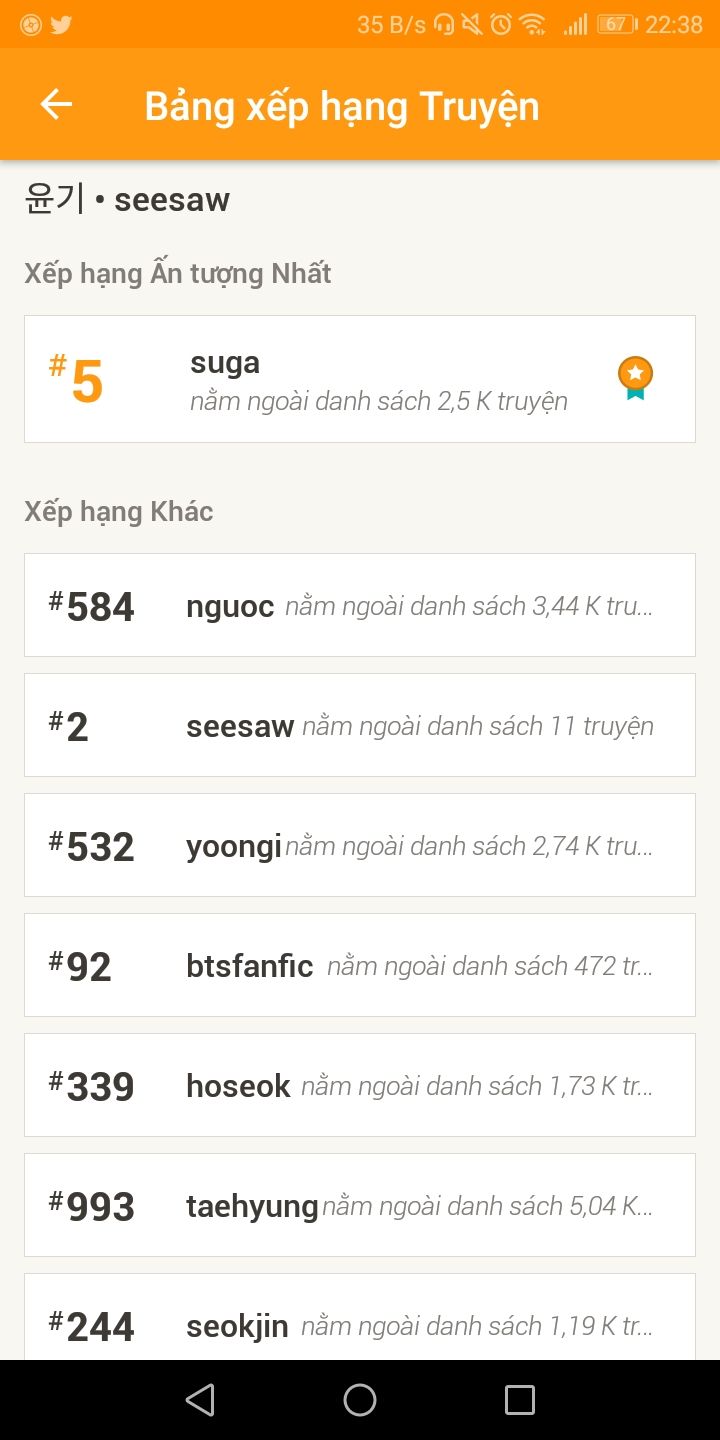The height and width of the screenshot is (1440, 720).
Task: Select the seokjin tag ranked #244
Action: pyautogui.click(x=360, y=1316)
